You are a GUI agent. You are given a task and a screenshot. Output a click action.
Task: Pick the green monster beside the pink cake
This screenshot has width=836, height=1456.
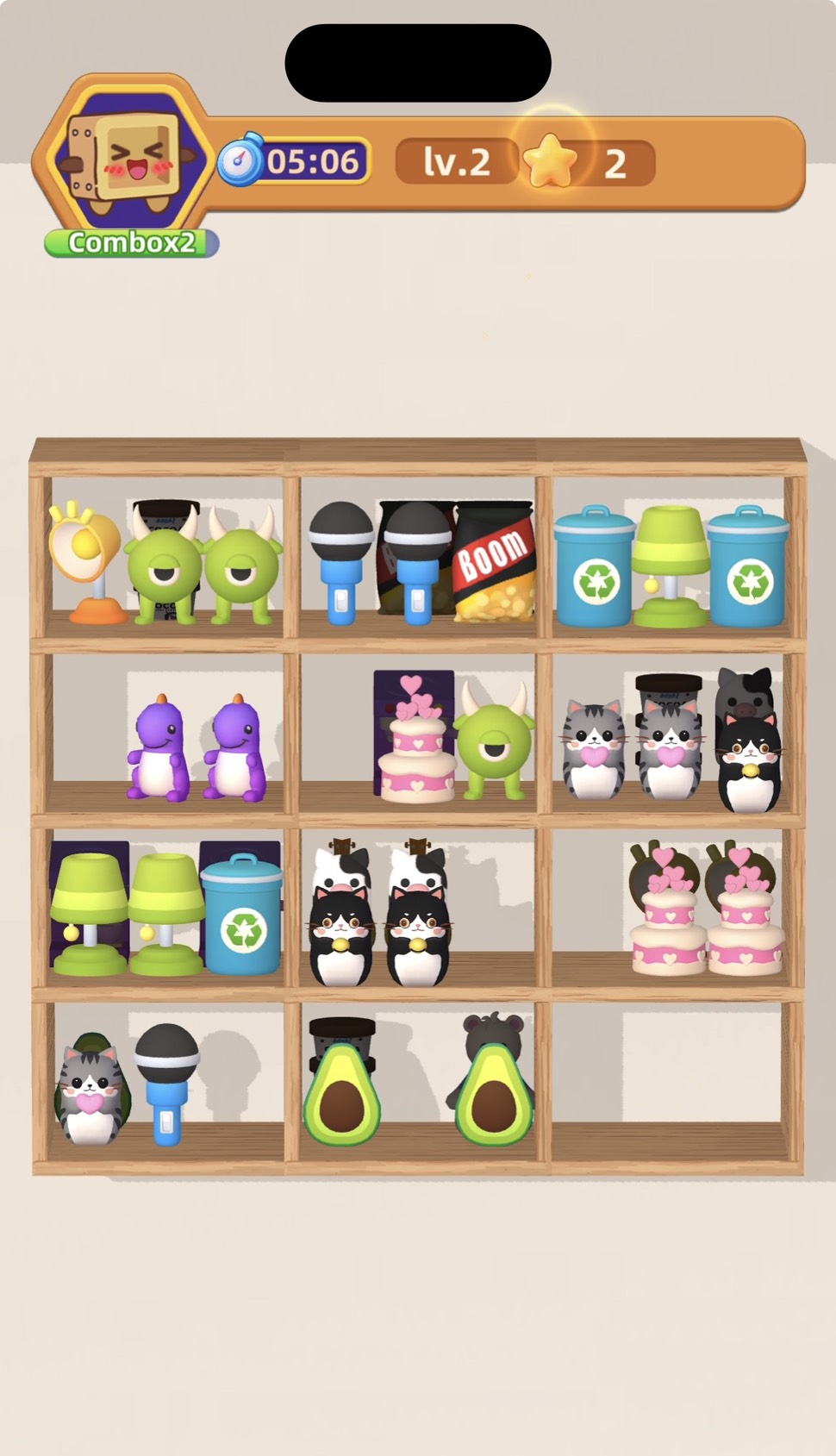tap(492, 741)
